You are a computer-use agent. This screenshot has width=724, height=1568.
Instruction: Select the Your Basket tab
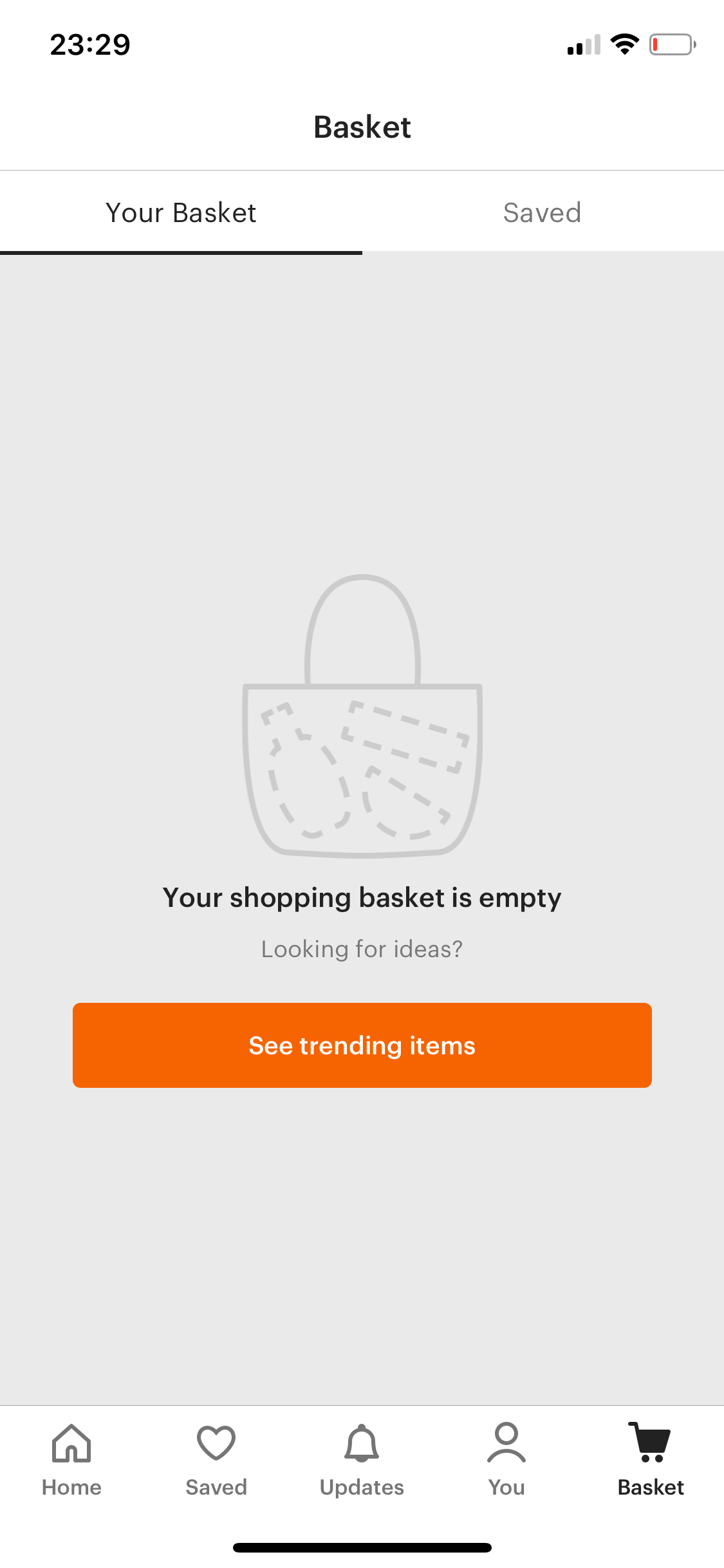181,212
